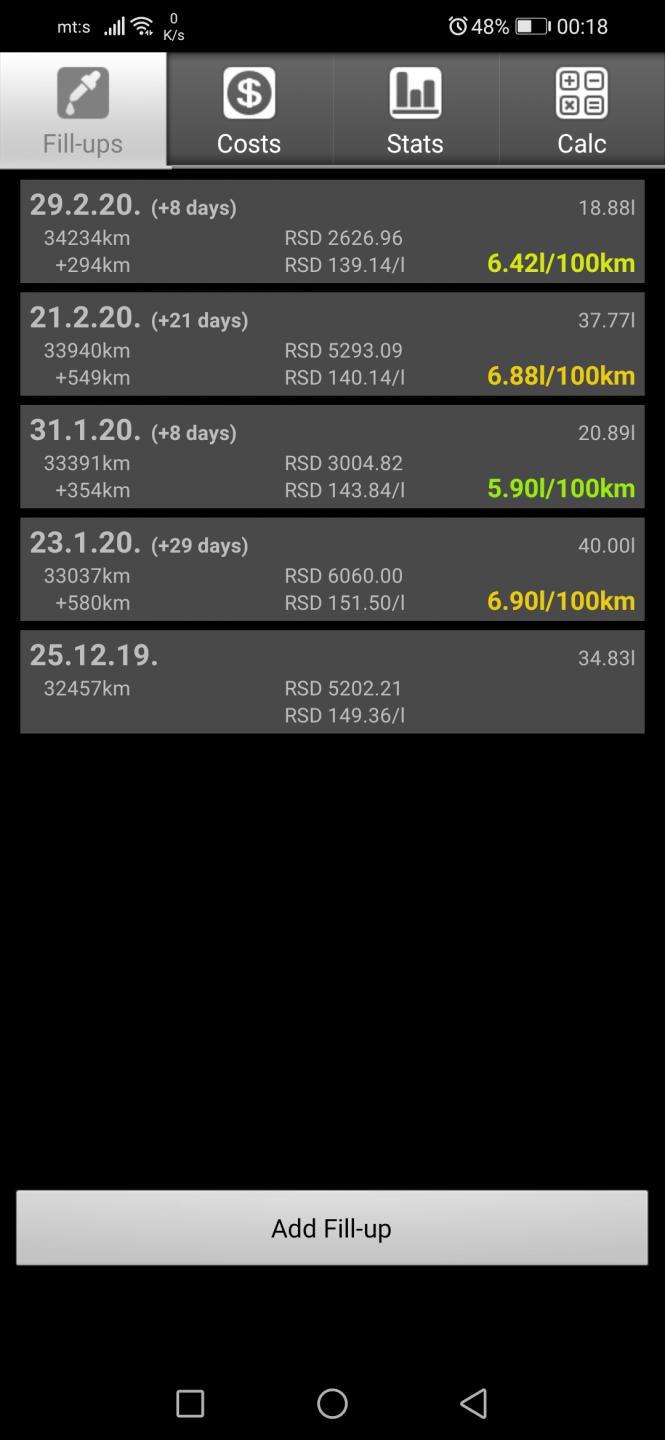Switch to the Costs tab

(x=249, y=109)
